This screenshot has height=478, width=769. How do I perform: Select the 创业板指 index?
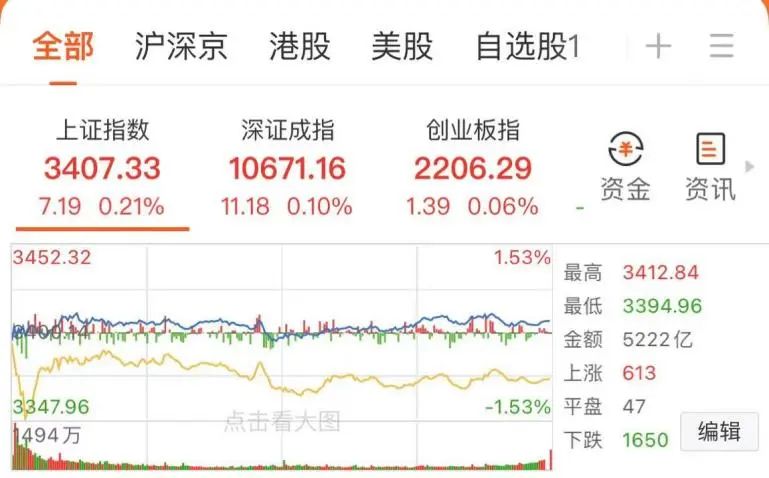click(472, 168)
